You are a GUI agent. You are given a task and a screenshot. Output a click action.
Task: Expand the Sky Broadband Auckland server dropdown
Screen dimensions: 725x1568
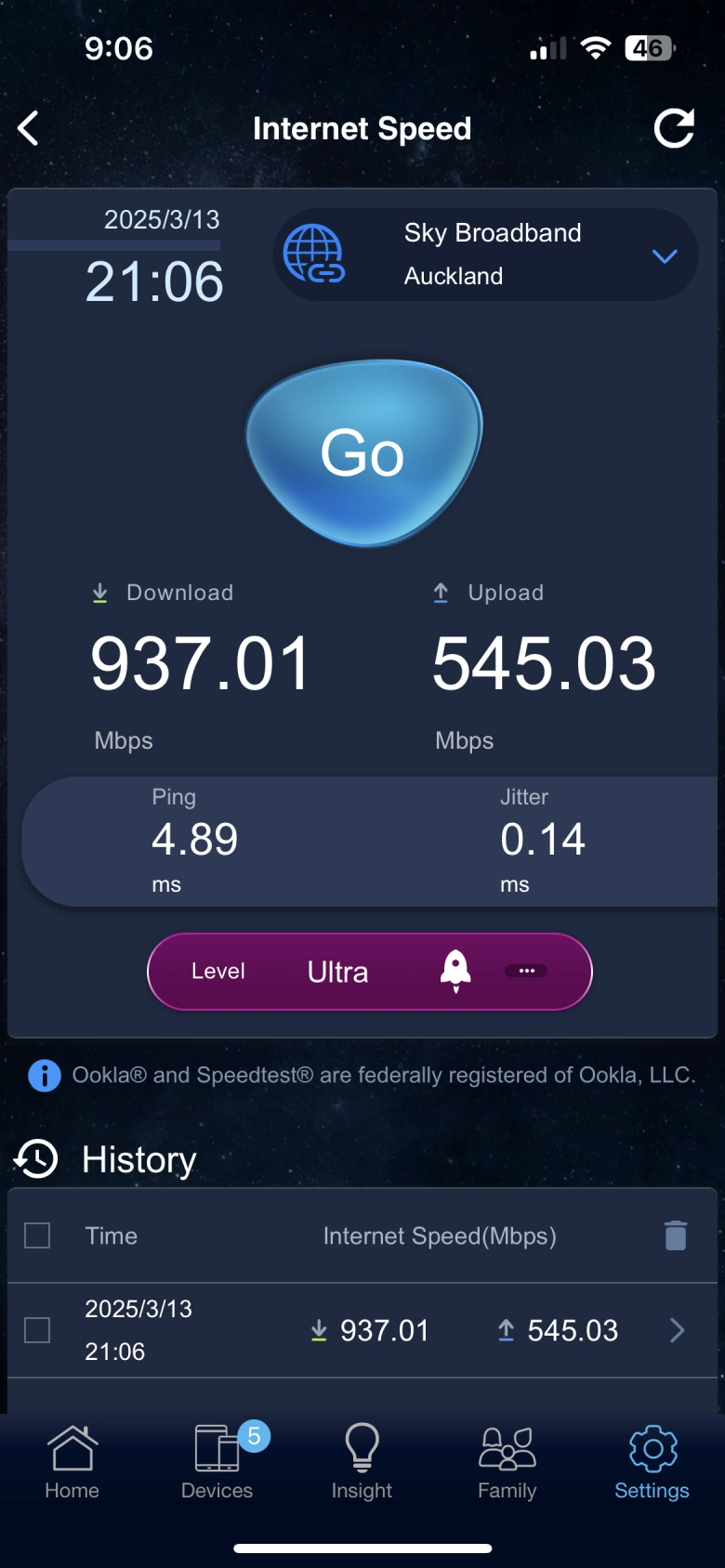pos(664,255)
